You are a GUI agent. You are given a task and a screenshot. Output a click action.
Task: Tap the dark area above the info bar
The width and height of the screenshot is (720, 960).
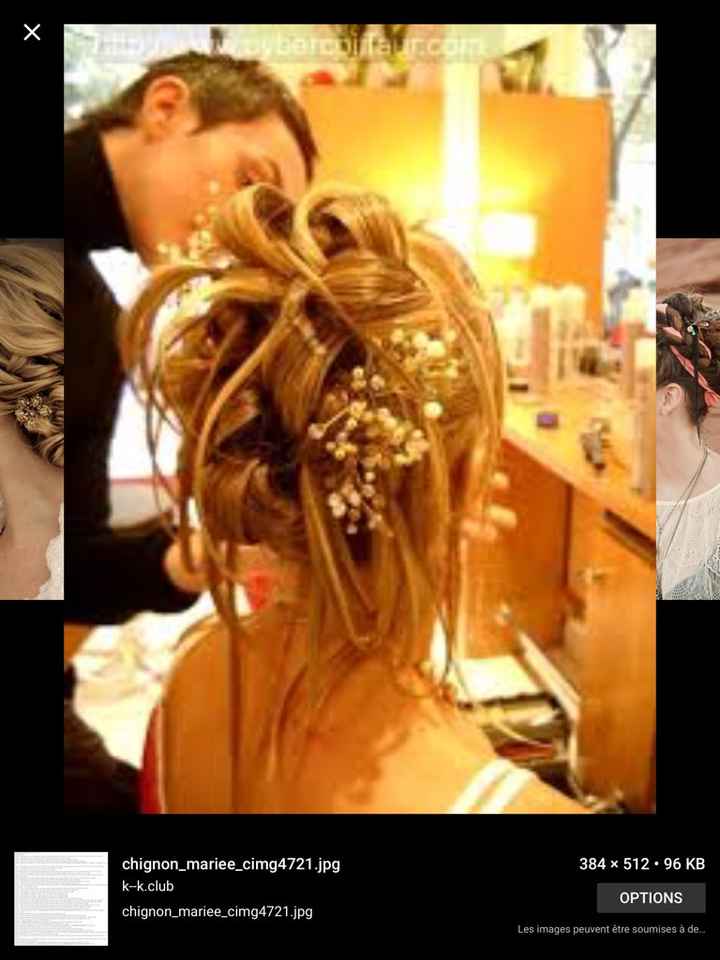pyautogui.click(x=360, y=828)
